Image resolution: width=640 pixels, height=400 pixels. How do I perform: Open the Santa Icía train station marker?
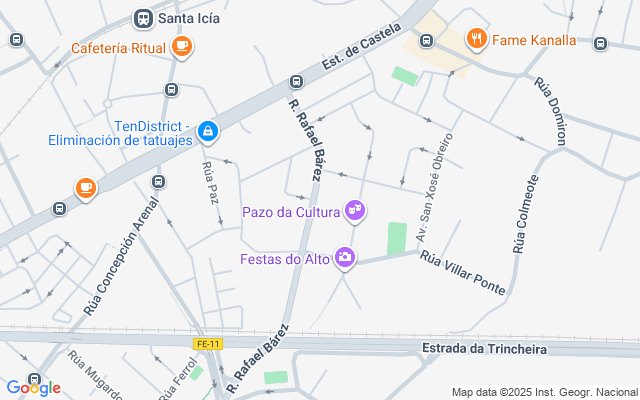[143, 18]
